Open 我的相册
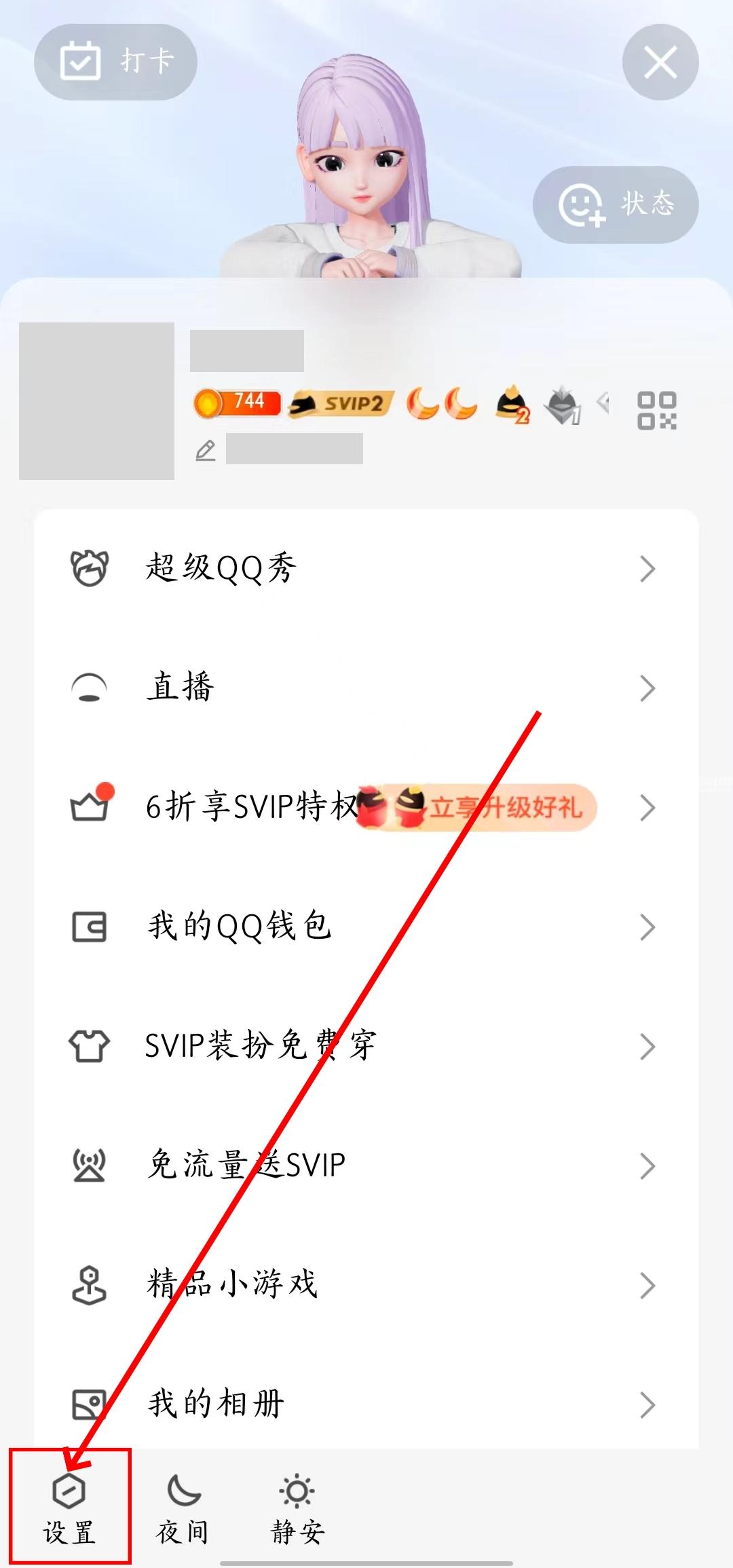The height and width of the screenshot is (1568, 733). click(366, 1404)
